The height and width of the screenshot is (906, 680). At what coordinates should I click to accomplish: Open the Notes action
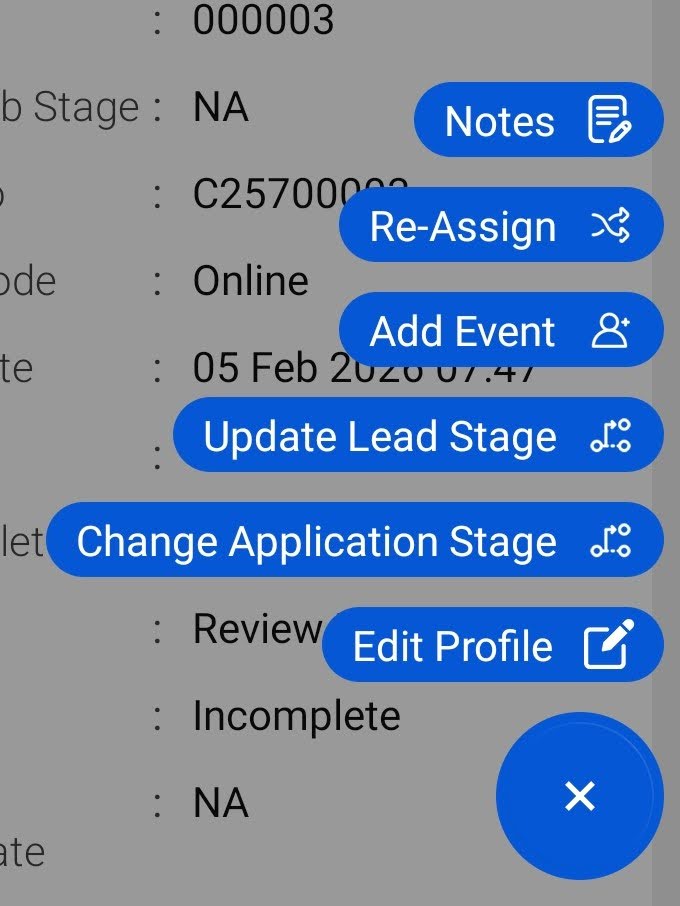(538, 121)
